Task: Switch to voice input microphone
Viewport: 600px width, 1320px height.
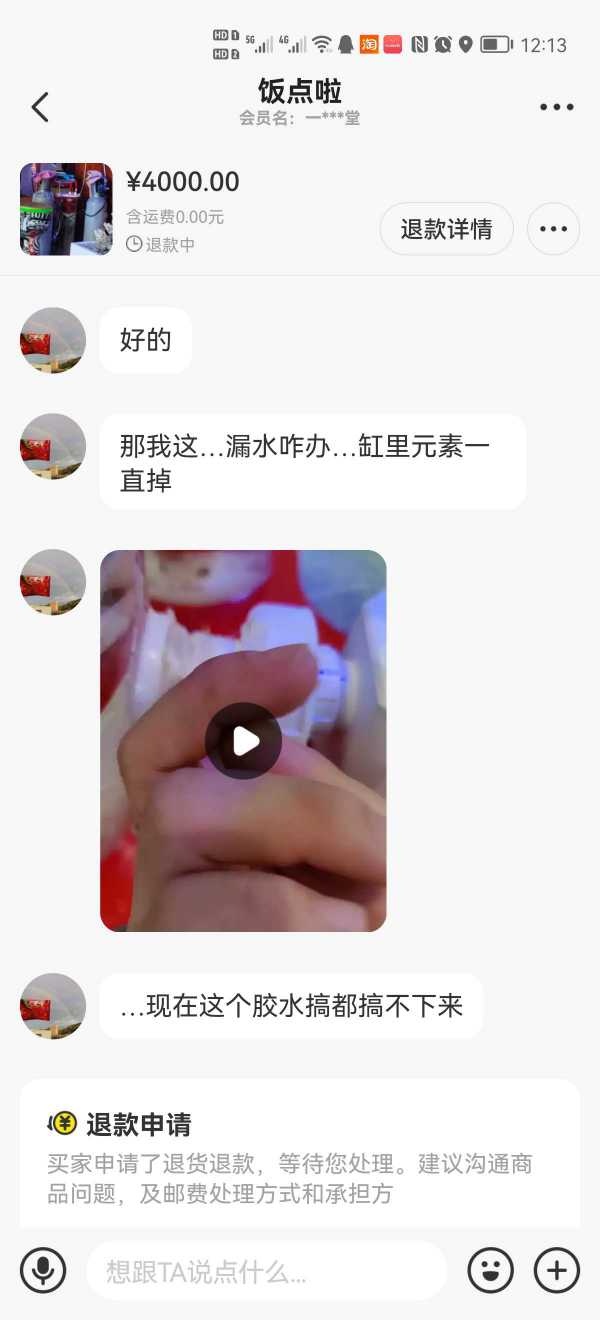Action: click(x=43, y=1271)
